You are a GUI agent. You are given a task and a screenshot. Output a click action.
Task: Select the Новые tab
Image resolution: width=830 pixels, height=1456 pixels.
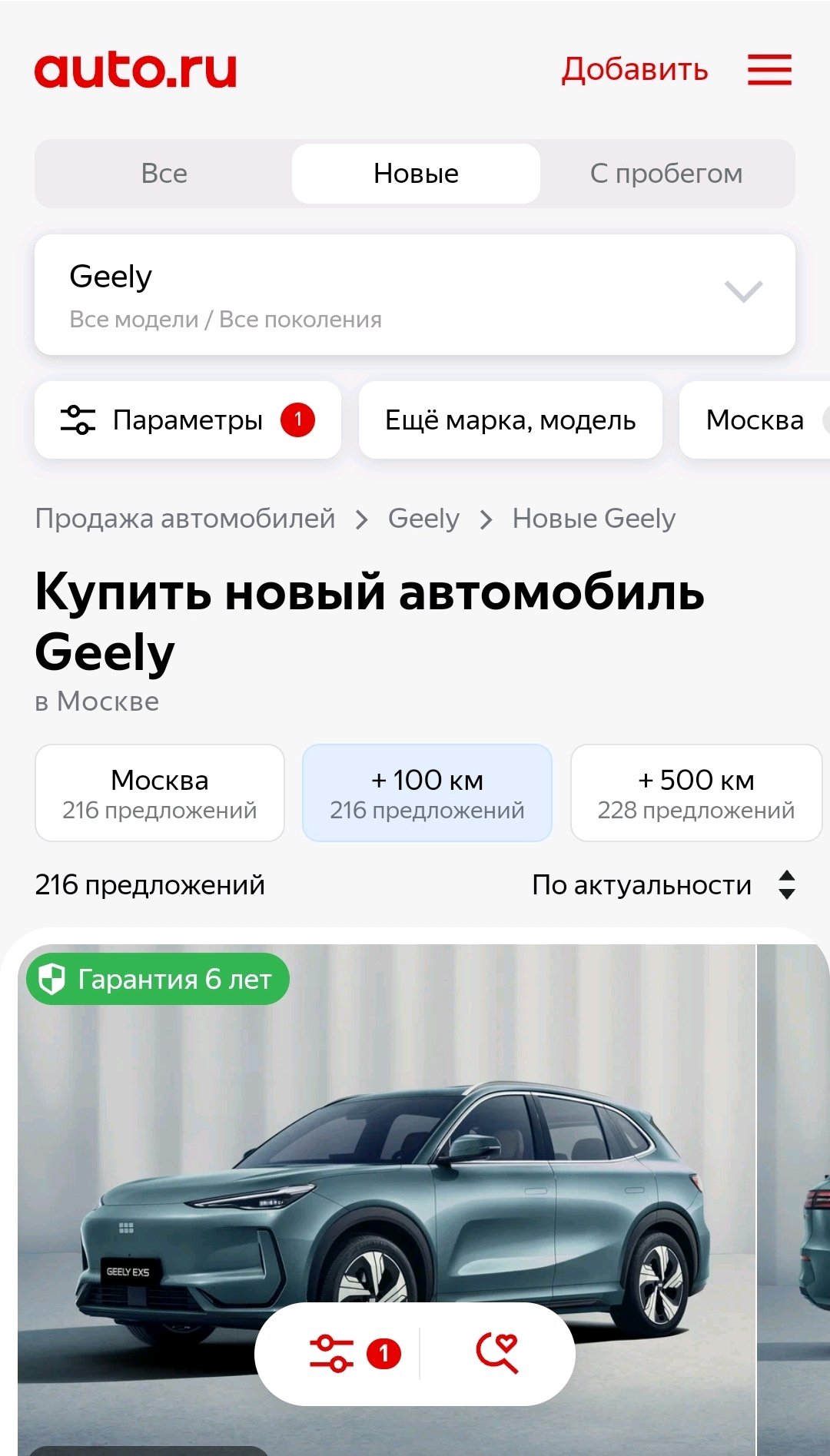(416, 174)
